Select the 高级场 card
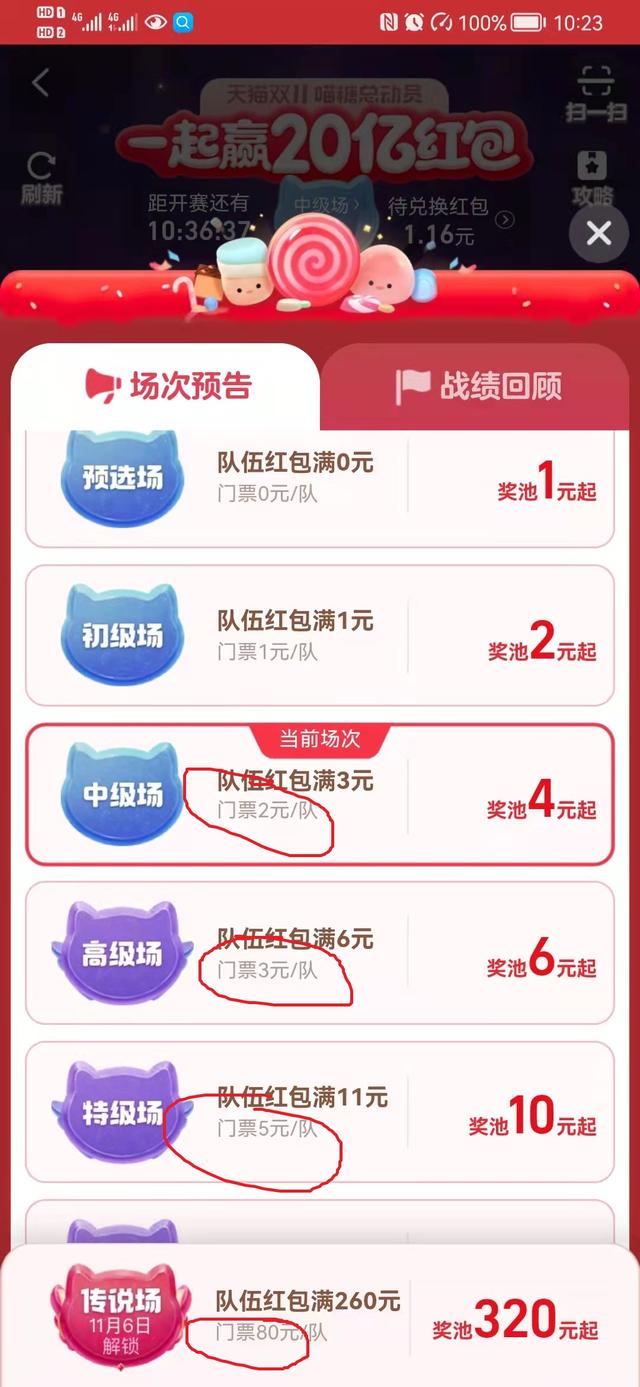This screenshot has width=640, height=1387. tap(320, 952)
